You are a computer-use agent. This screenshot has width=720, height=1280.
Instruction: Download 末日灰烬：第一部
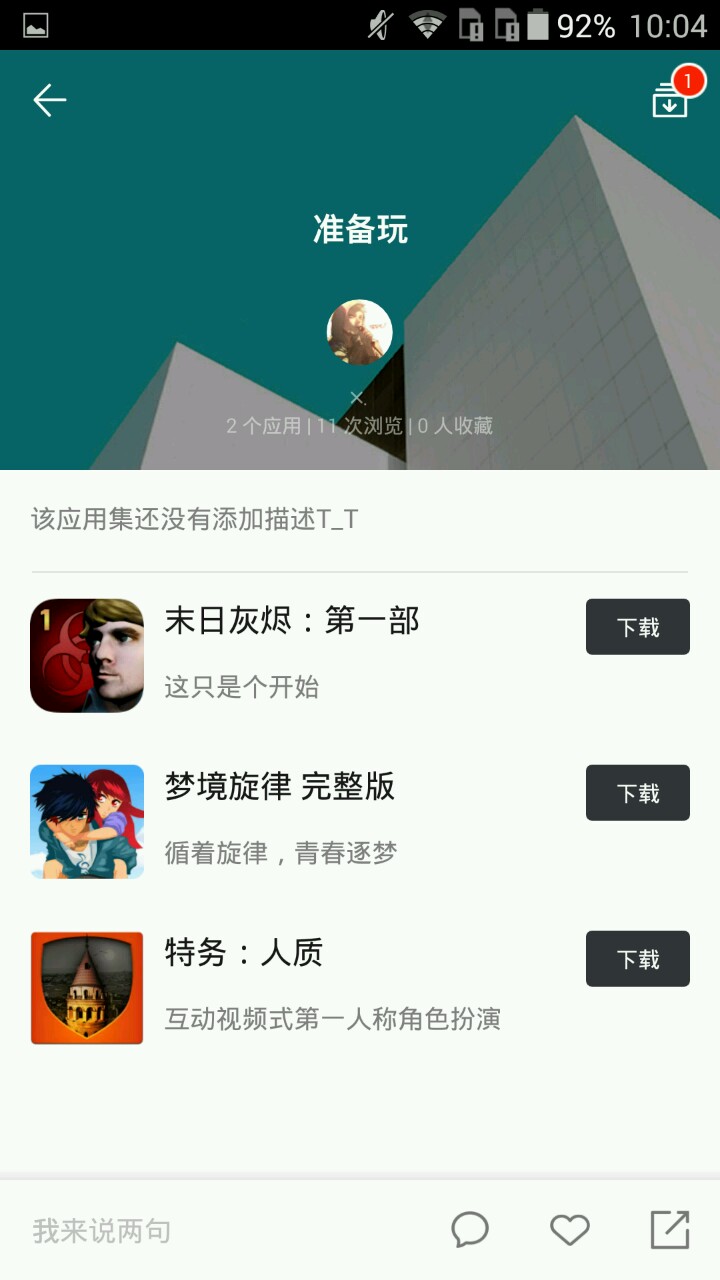coord(637,627)
